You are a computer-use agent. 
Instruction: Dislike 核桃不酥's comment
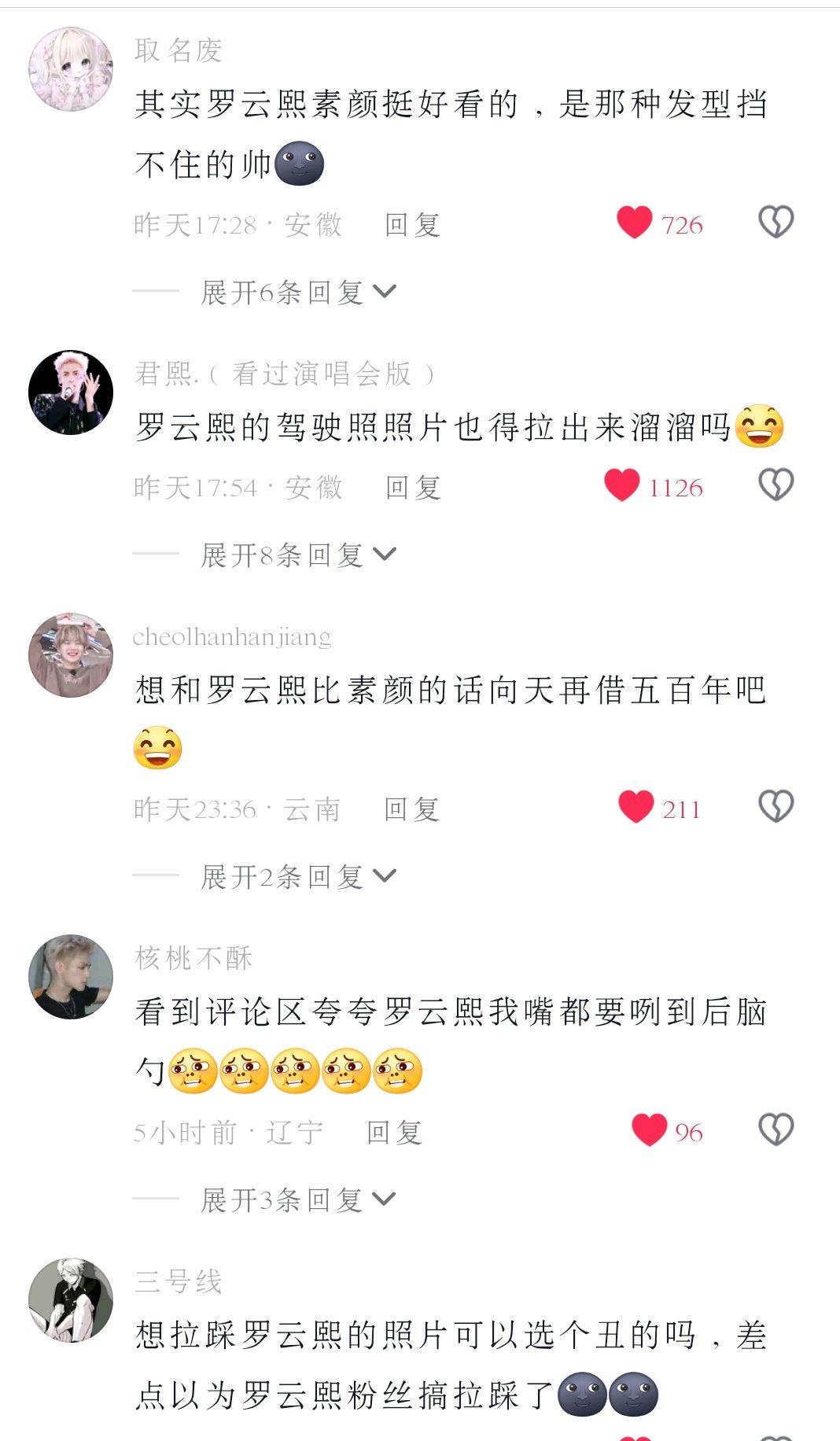pos(776,1130)
